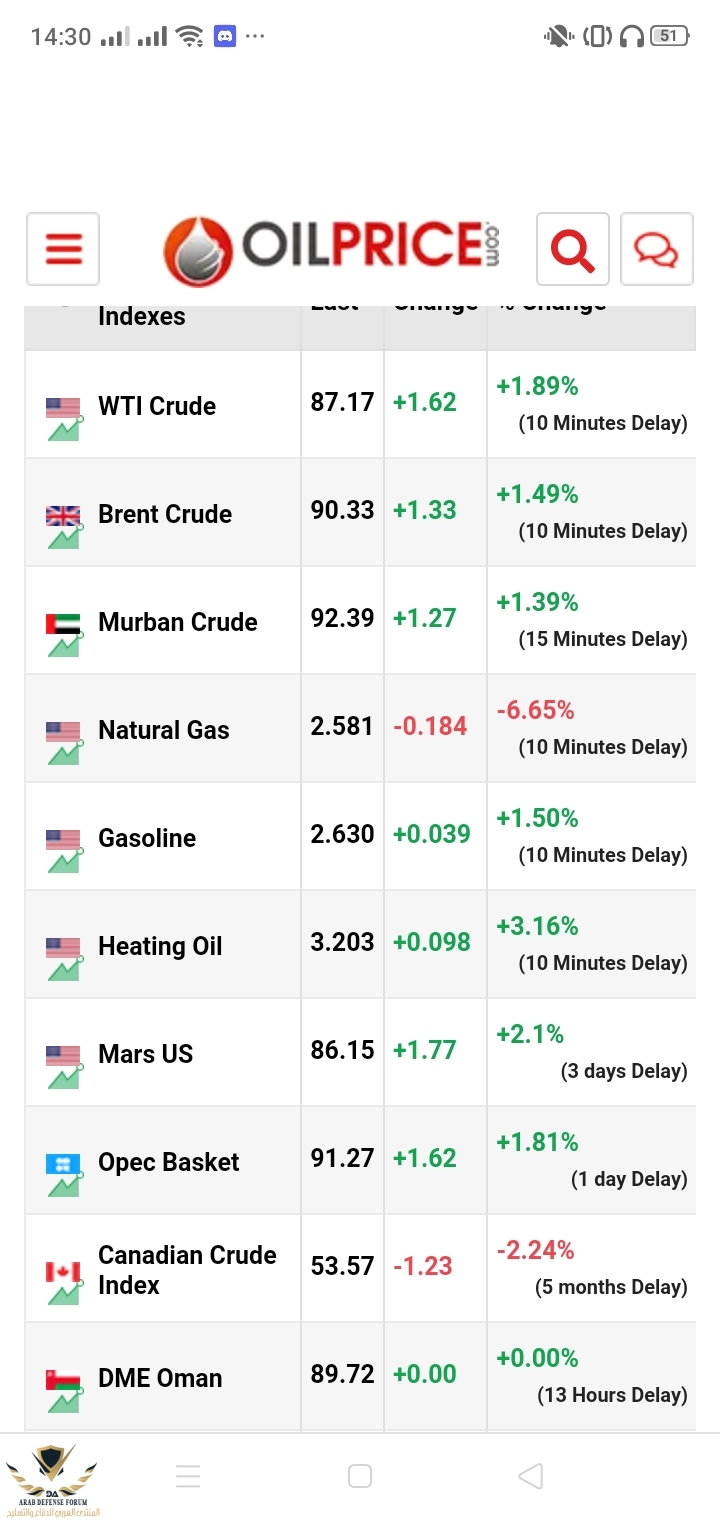
Task: Show the Gasoline price chart
Action: (x=147, y=838)
